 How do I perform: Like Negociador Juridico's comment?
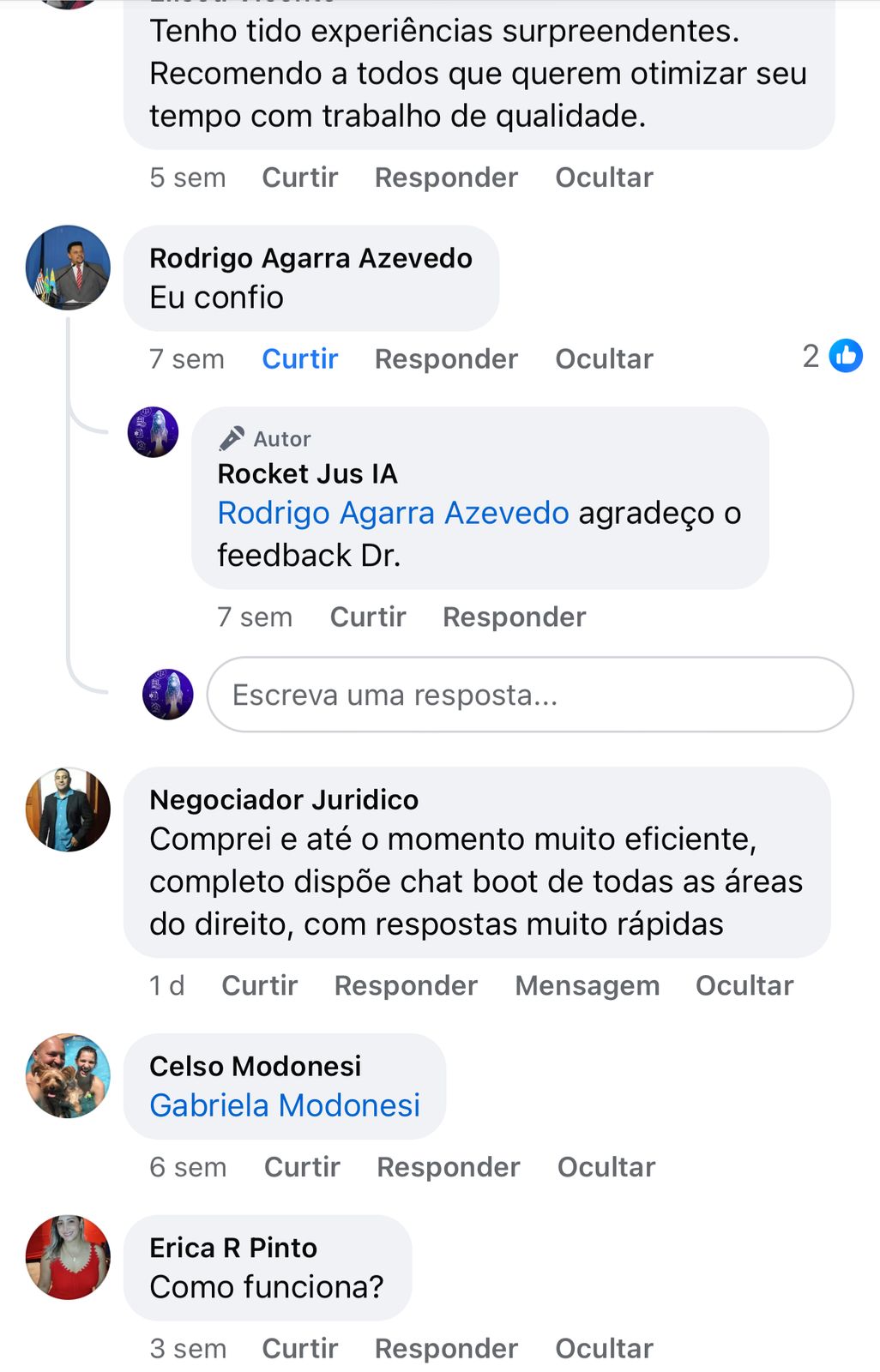pyautogui.click(x=259, y=986)
